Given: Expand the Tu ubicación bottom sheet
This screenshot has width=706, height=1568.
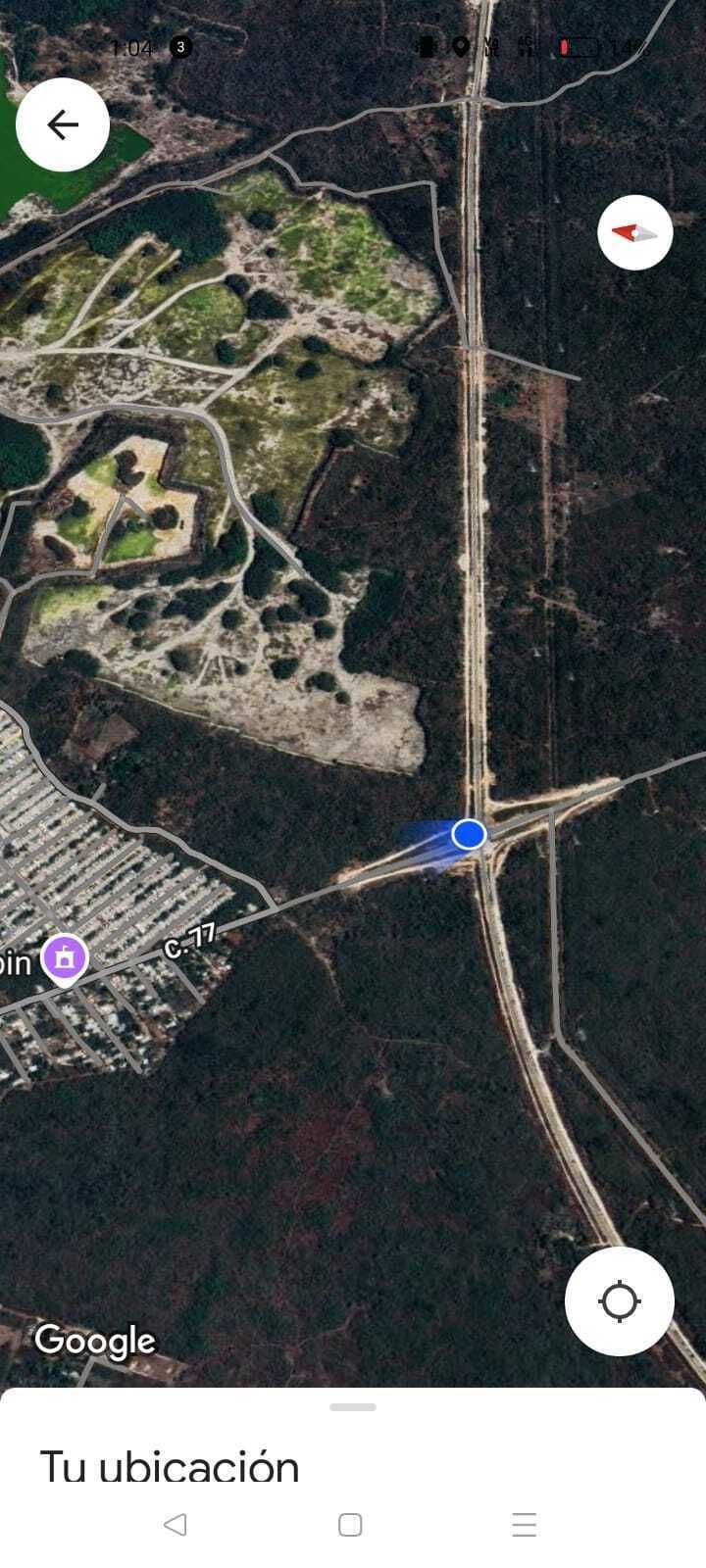Looking at the screenshot, I should (x=353, y=1407).
